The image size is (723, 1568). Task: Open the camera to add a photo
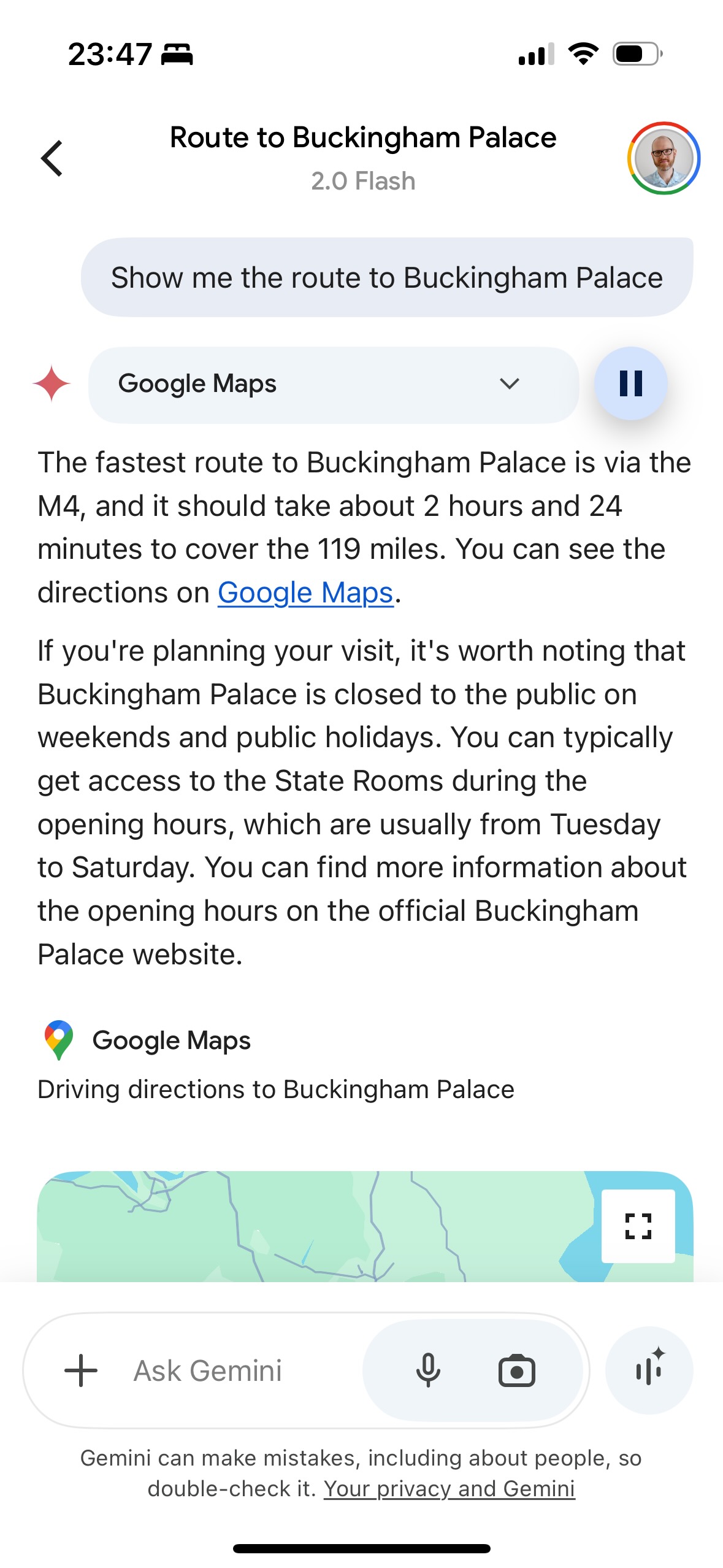pos(516,1370)
